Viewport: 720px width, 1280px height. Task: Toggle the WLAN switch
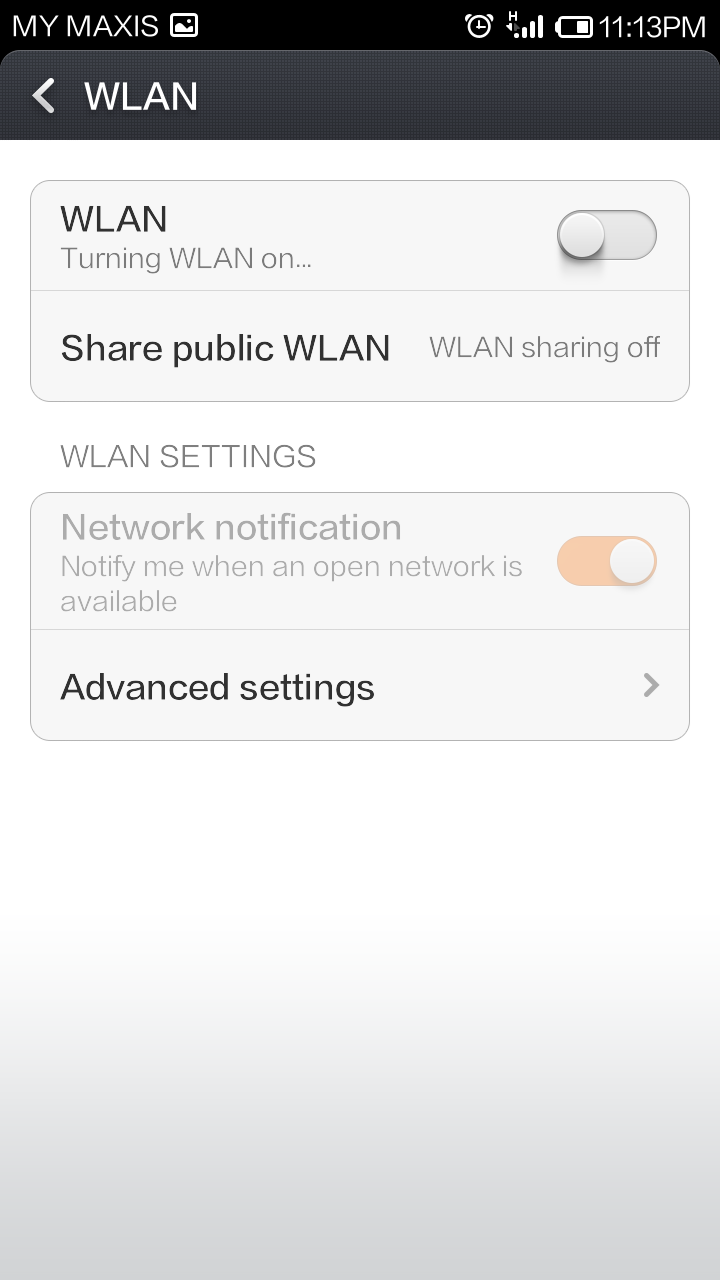pyautogui.click(x=607, y=236)
